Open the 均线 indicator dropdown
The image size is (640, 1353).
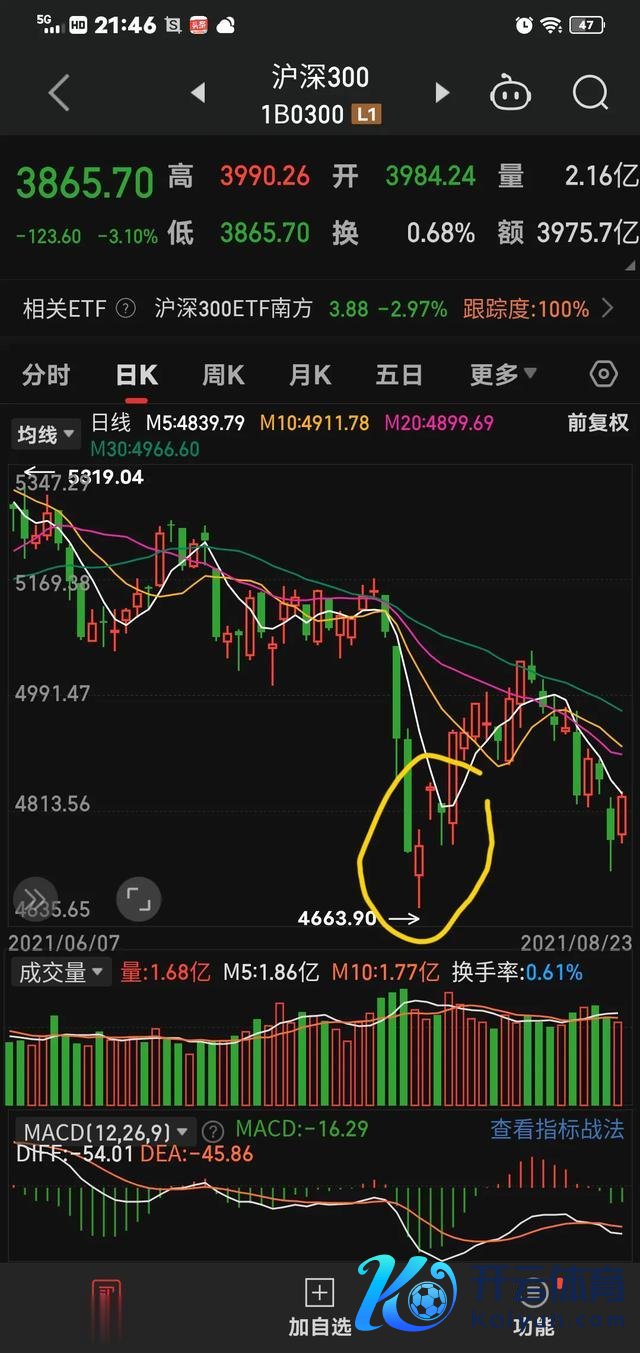46,435
